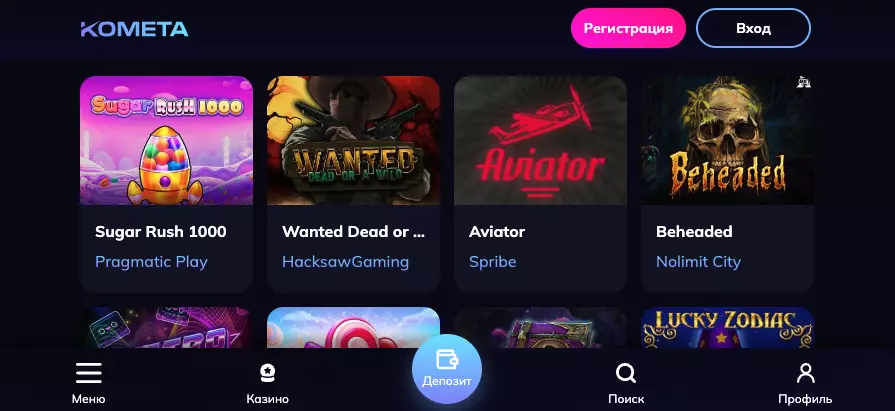The image size is (895, 411).
Task: Open the Поиск search tab
Action: [x=626, y=382]
